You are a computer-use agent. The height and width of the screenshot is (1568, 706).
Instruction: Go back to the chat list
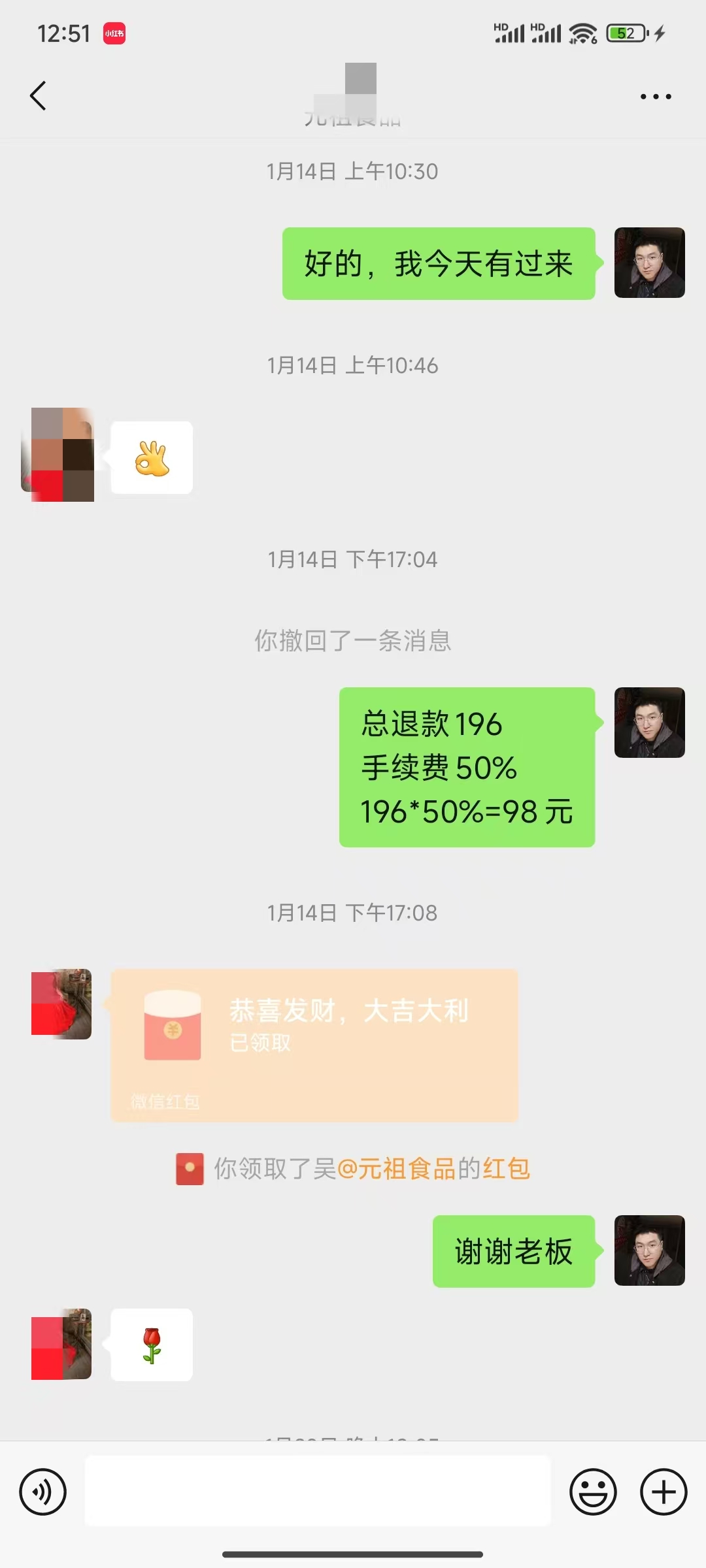click(39, 96)
